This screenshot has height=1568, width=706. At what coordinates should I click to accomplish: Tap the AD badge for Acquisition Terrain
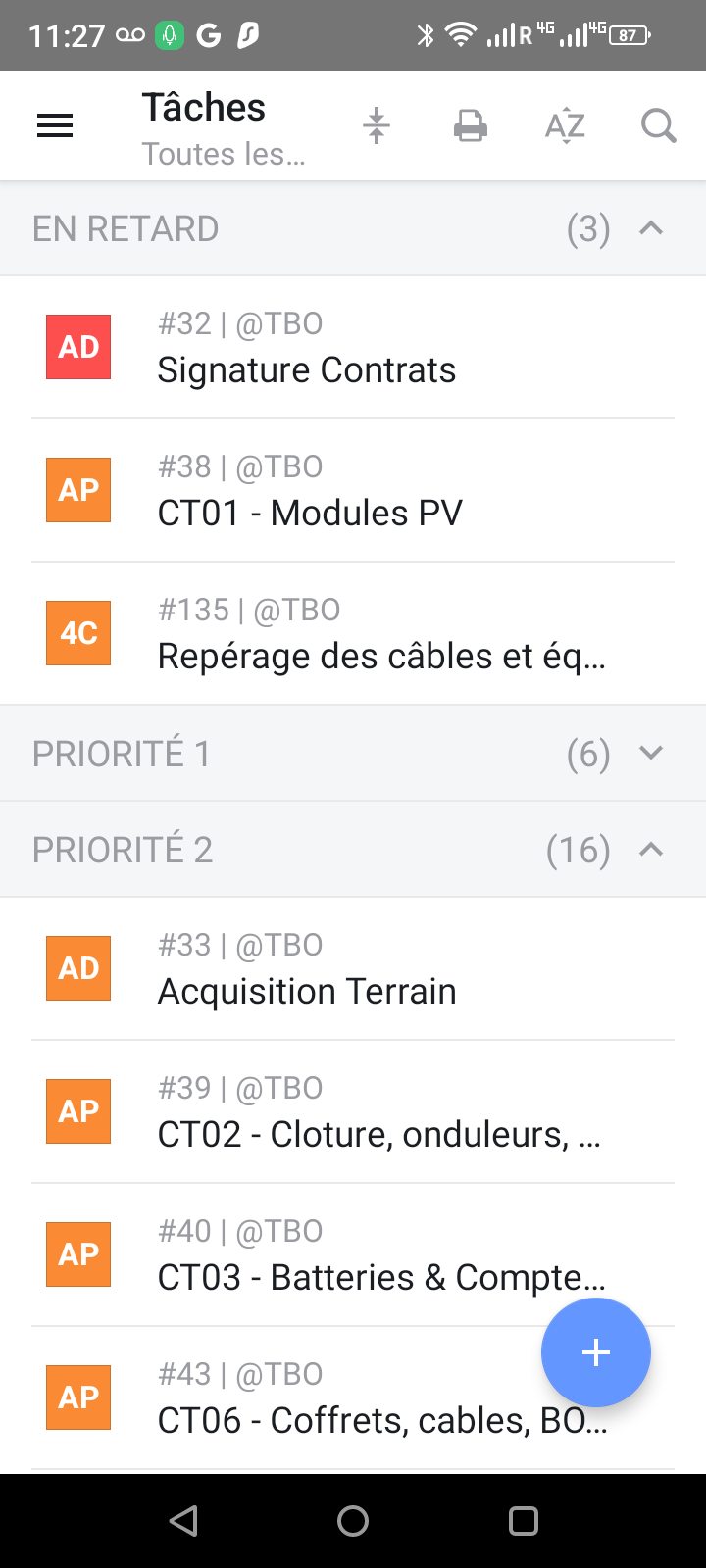[x=78, y=967]
